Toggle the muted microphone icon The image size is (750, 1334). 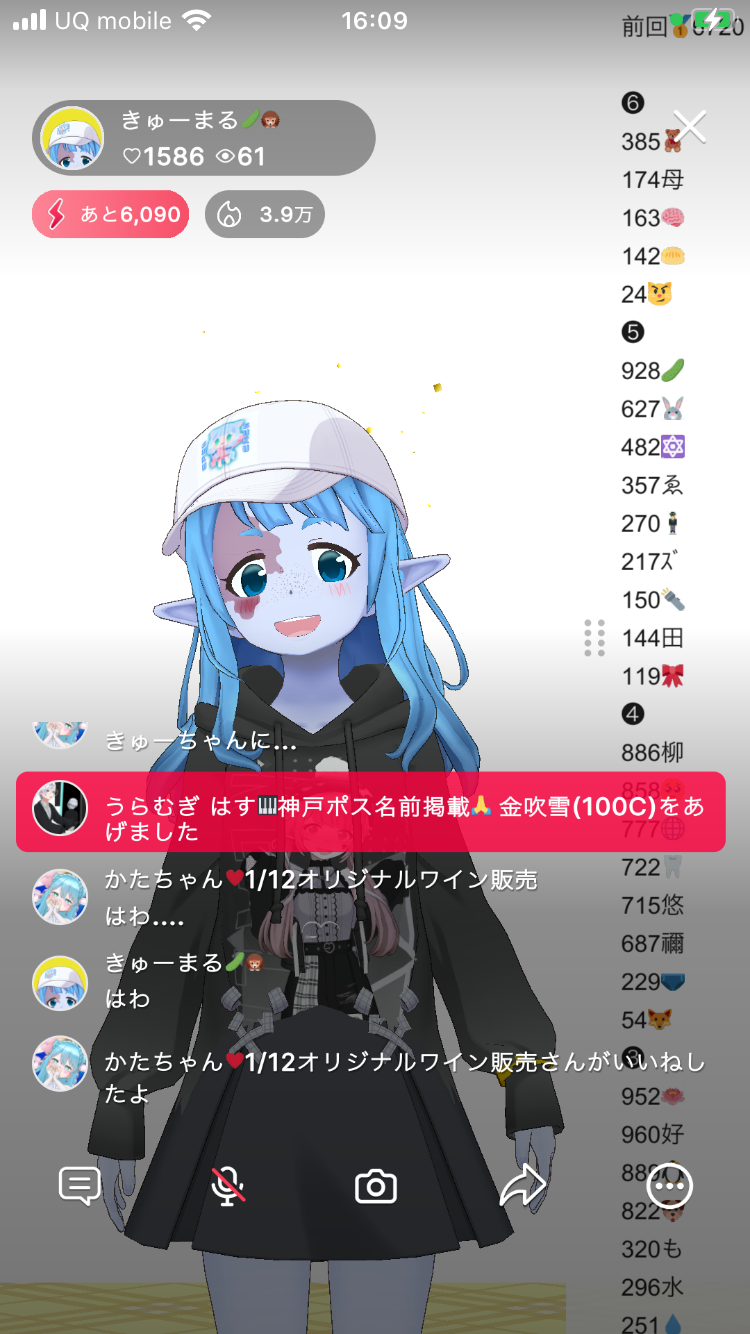click(228, 1186)
